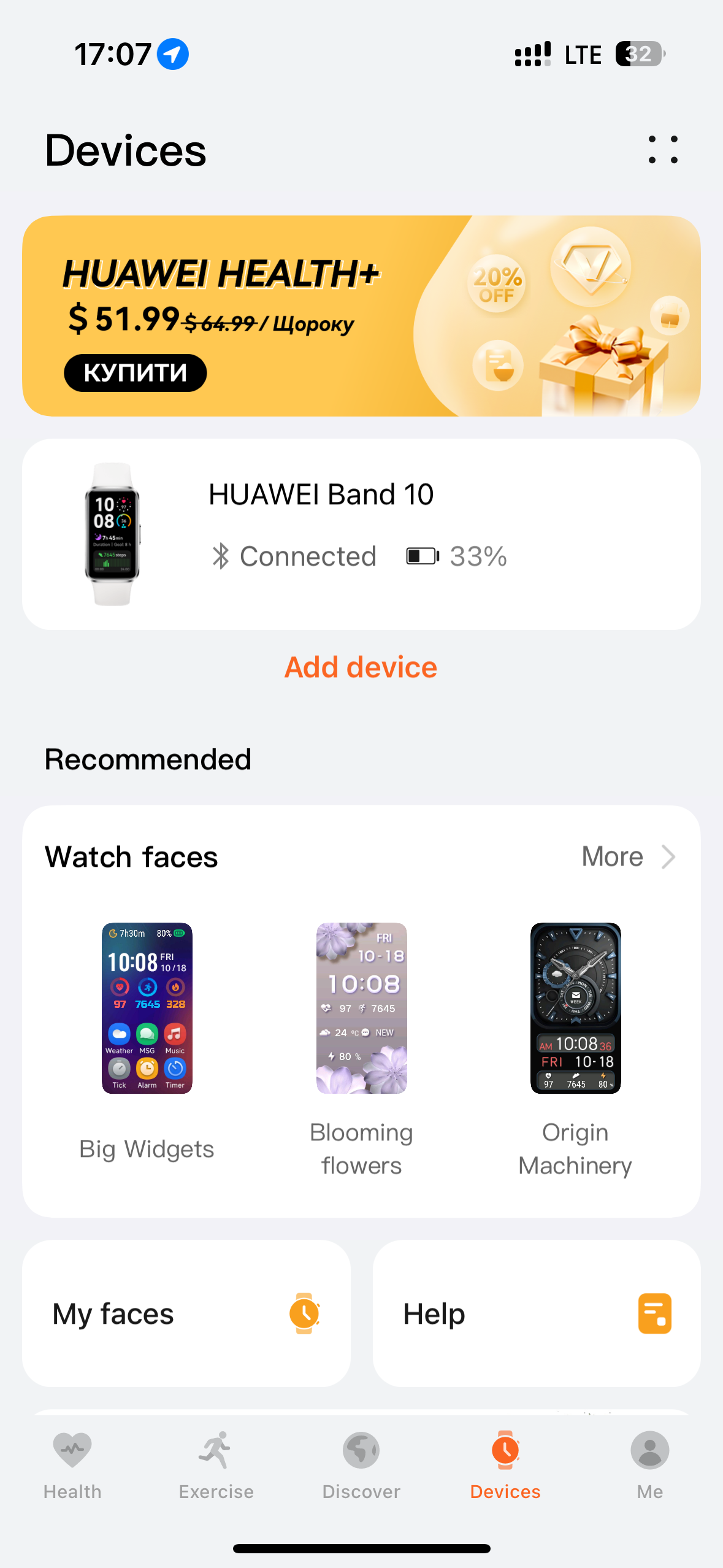The height and width of the screenshot is (1568, 723).
Task: Open the four-dot options menu
Action: pos(663,150)
